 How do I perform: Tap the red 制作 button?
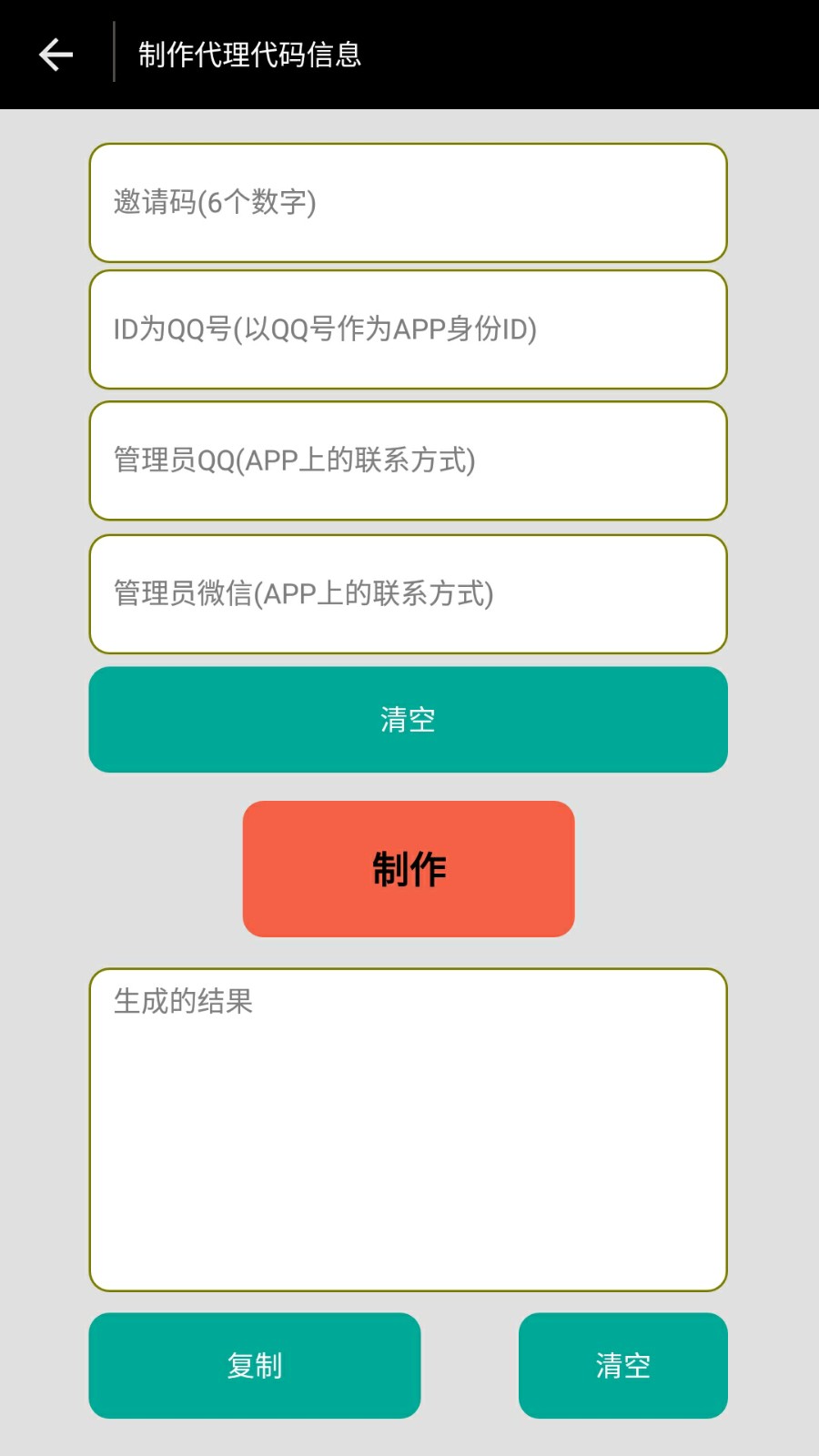pos(409,869)
